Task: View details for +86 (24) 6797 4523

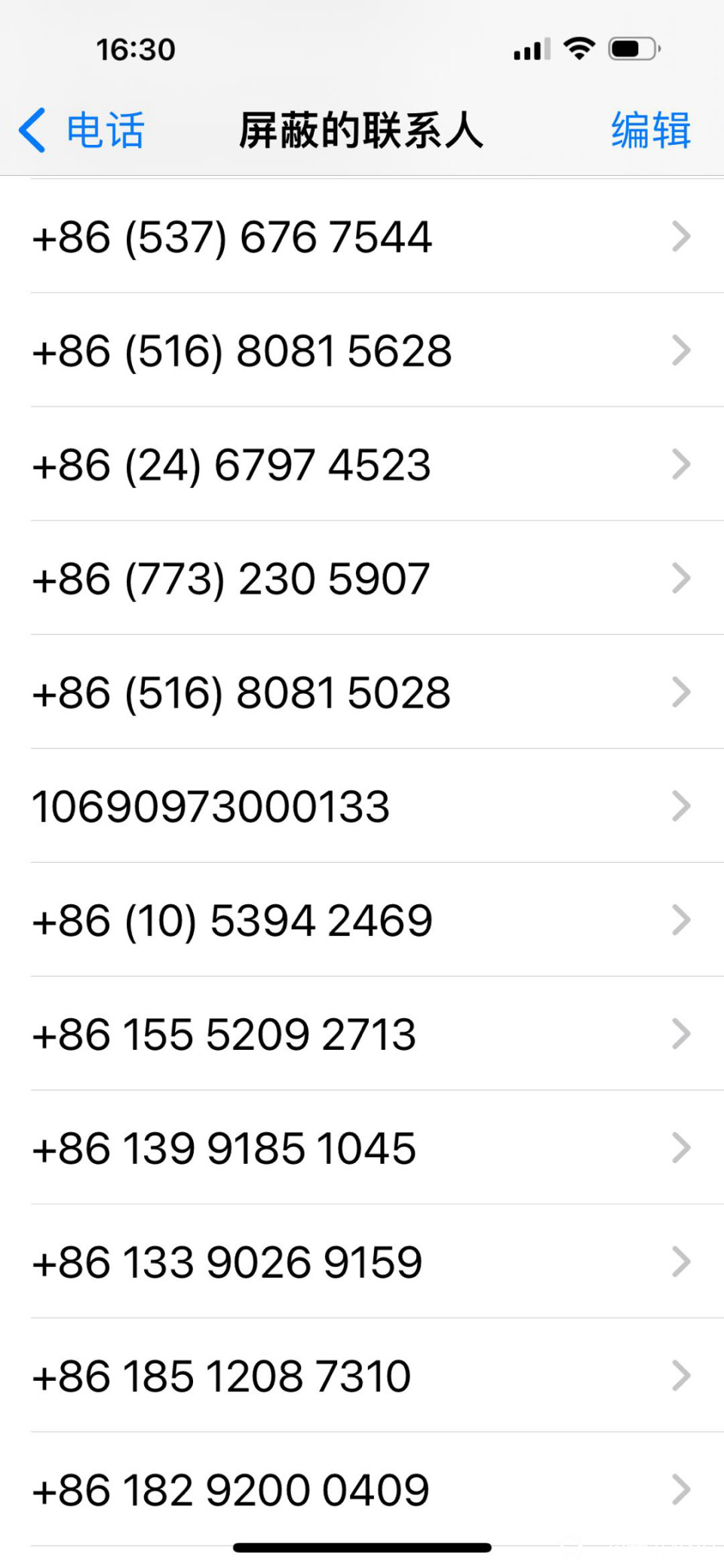Action: (x=362, y=465)
